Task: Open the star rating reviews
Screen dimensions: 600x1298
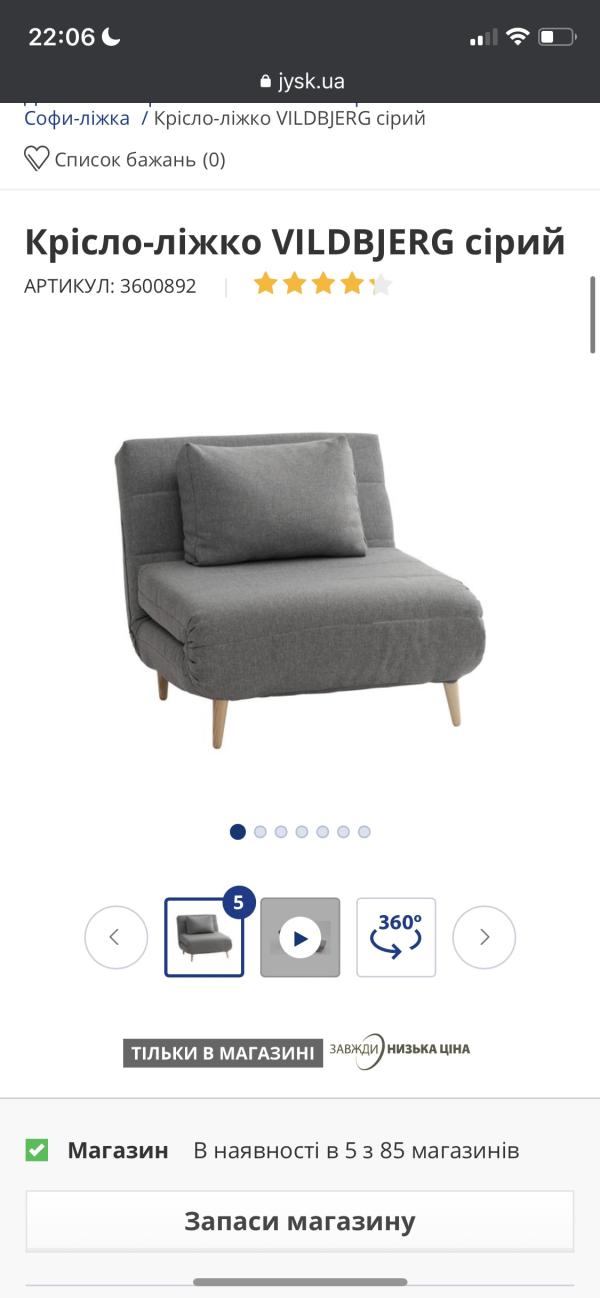Action: 322,285
